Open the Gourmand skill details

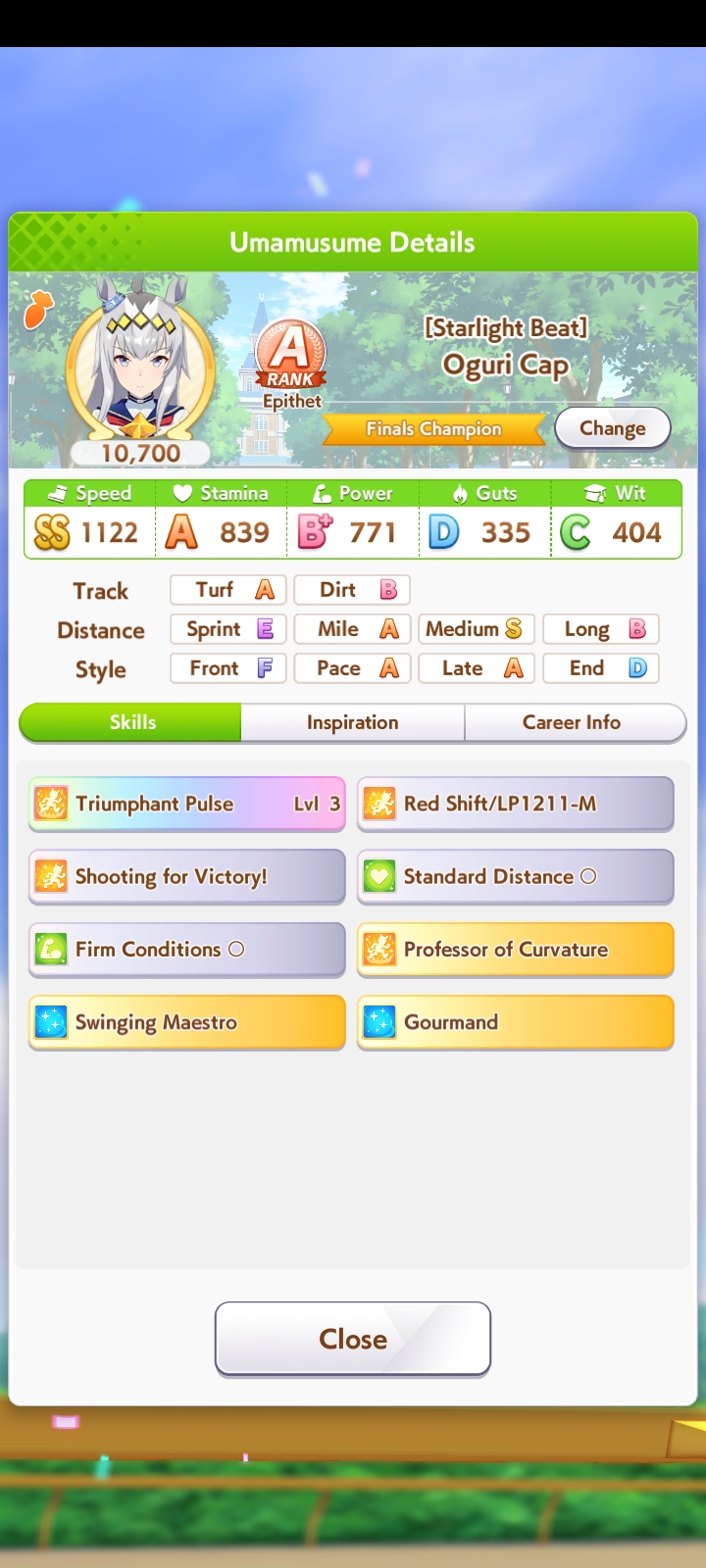[x=515, y=1022]
